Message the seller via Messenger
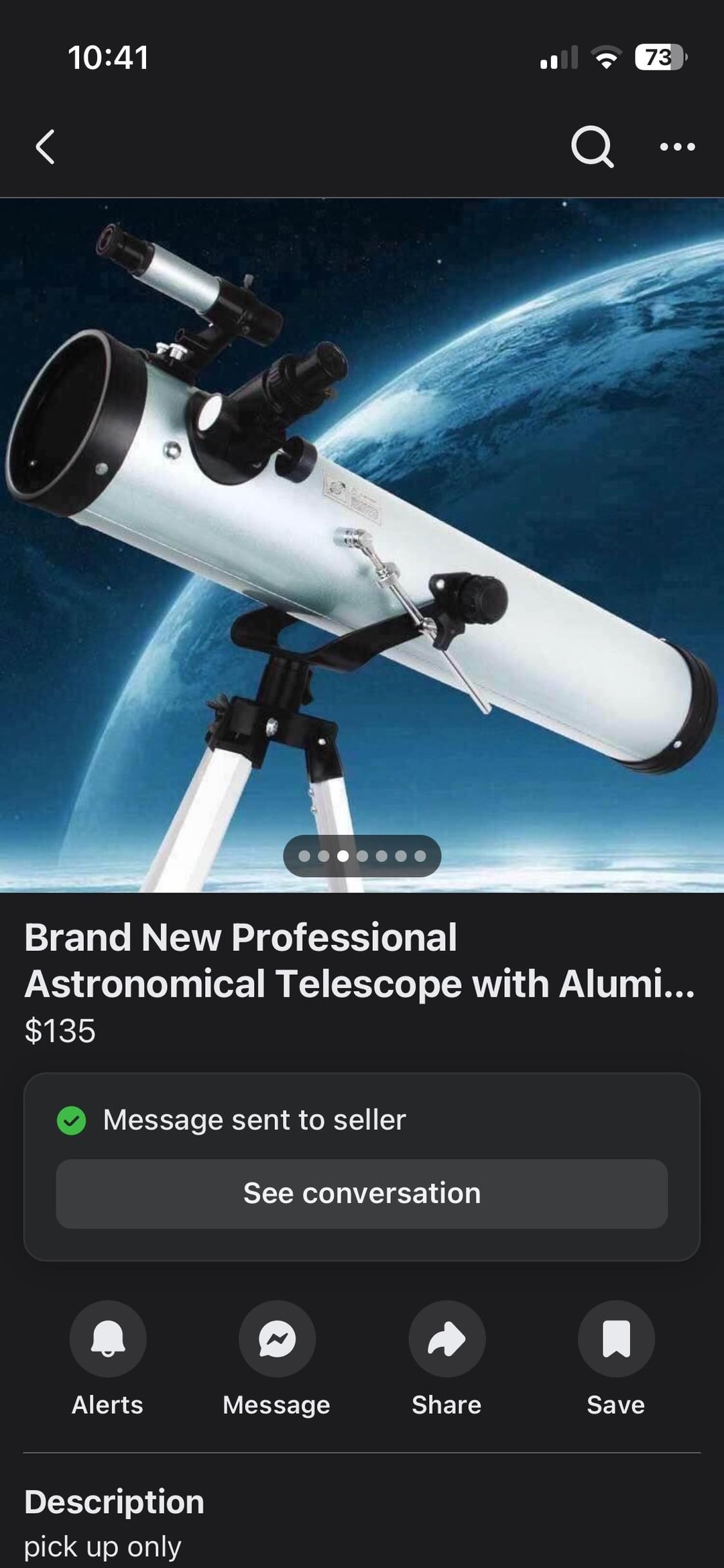Image resolution: width=724 pixels, height=1568 pixels. 277,1338
